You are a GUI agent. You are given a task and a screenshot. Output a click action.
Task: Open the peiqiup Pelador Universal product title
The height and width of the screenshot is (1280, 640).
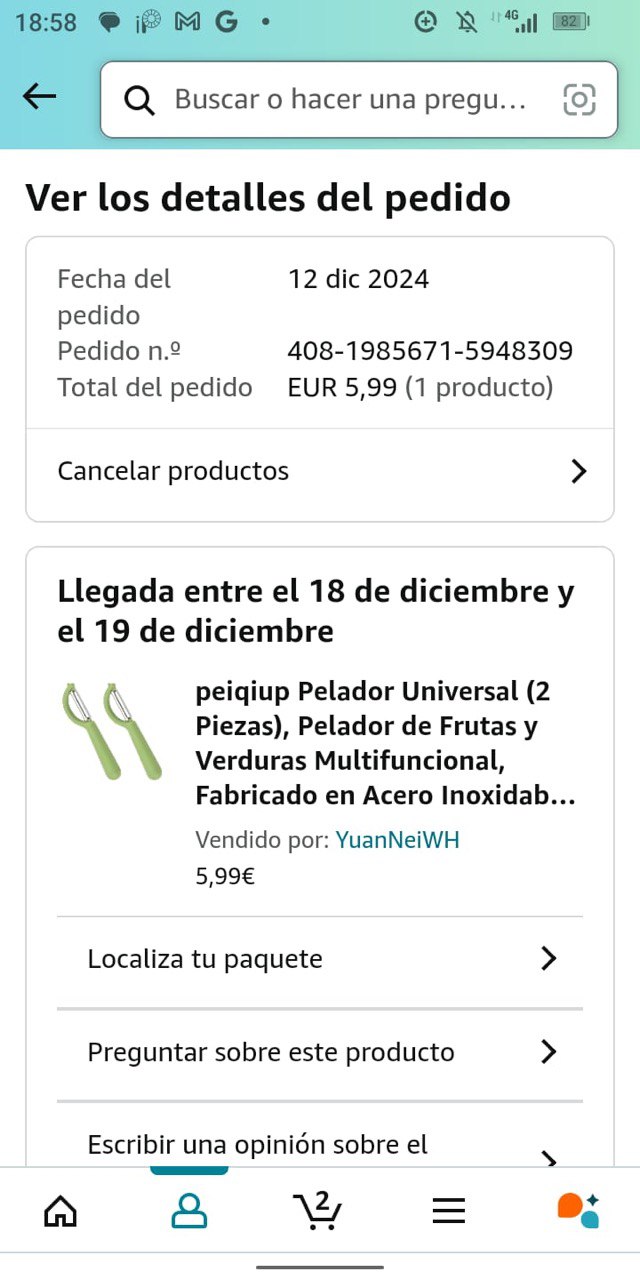[386, 743]
